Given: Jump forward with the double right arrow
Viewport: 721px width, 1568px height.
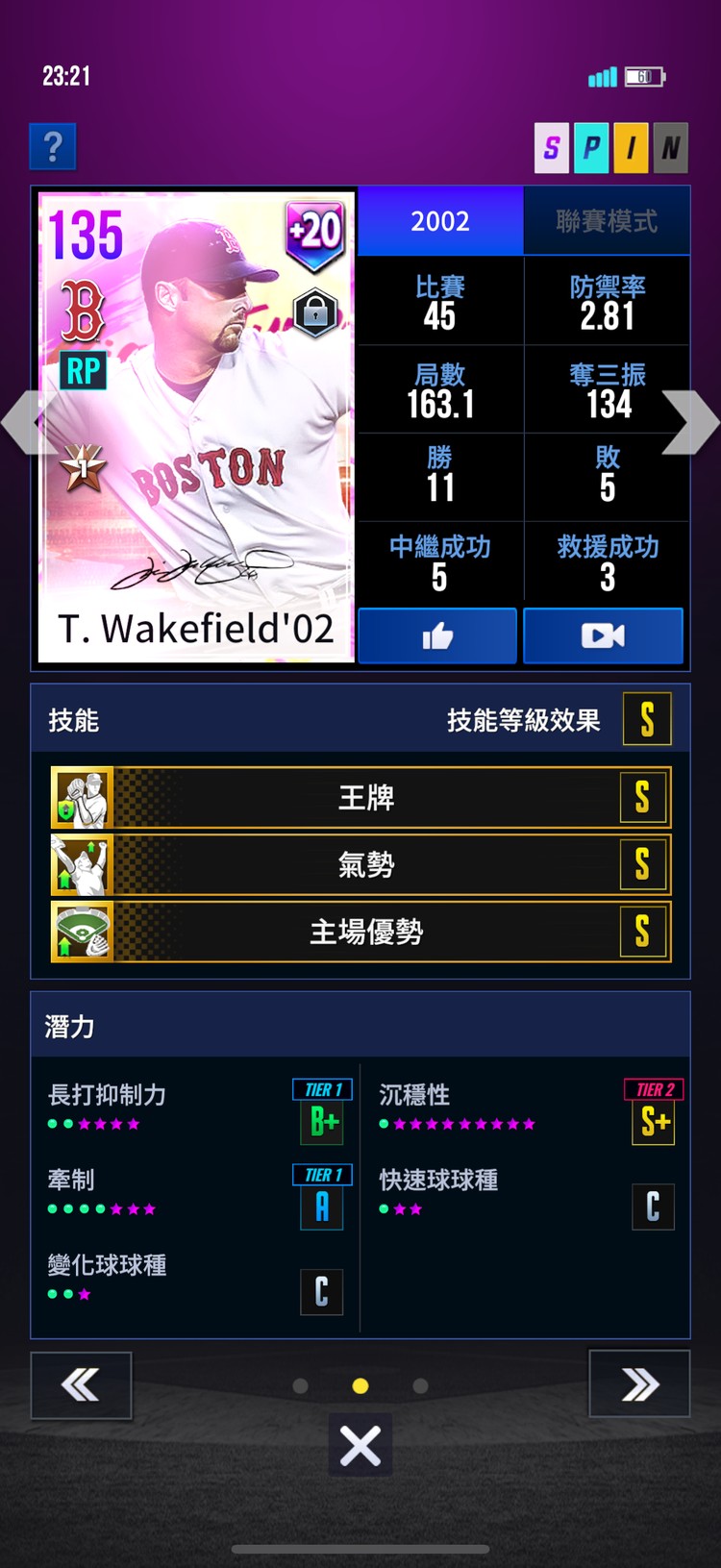Looking at the screenshot, I should click(639, 1384).
